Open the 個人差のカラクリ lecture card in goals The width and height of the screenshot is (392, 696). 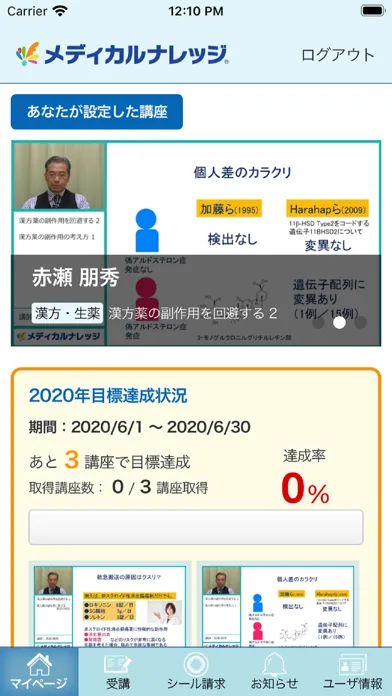point(278,606)
